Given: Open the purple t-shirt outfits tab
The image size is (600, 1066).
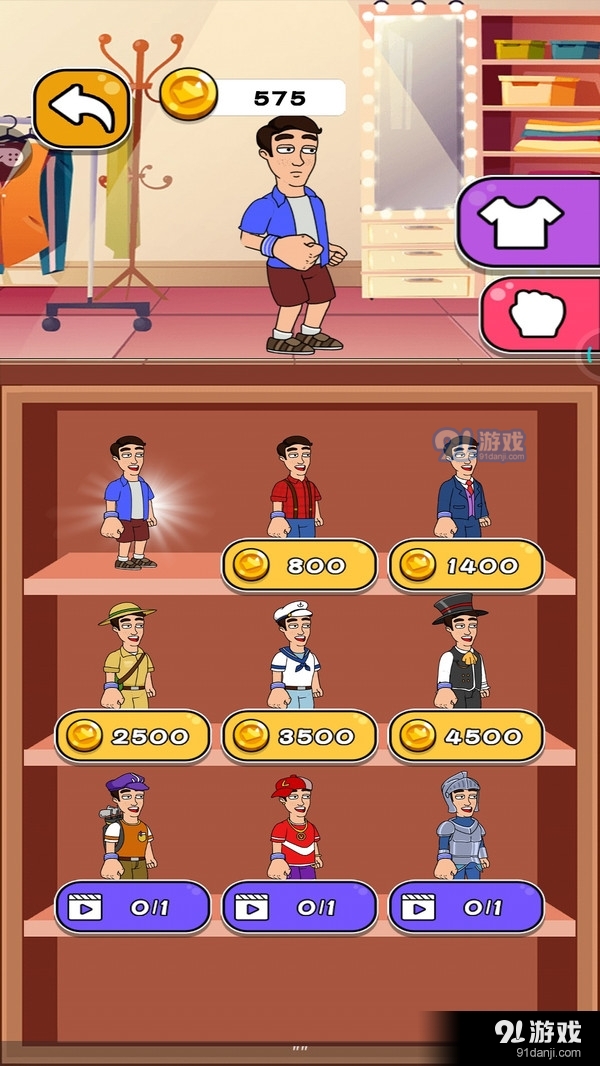Looking at the screenshot, I should tap(528, 221).
